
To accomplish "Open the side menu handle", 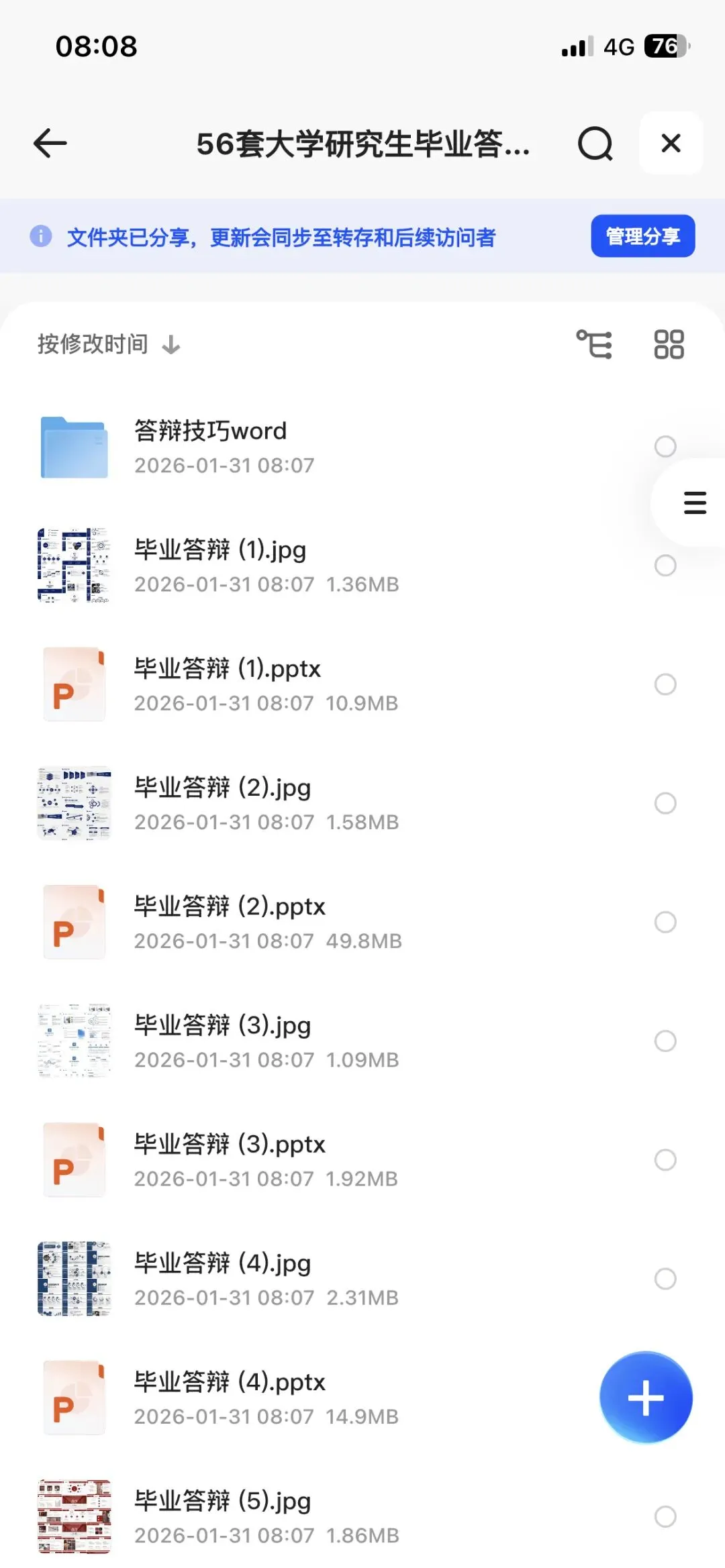I will (695, 503).
